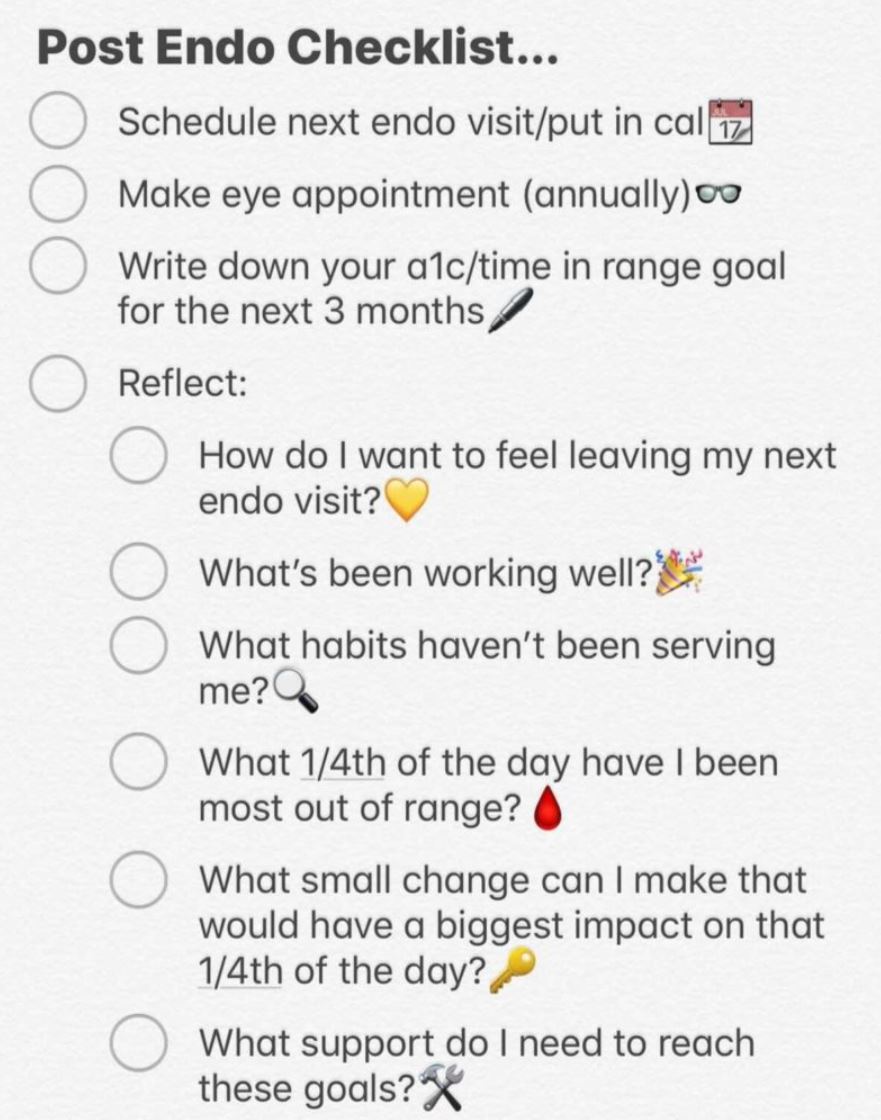881x1120 pixels.
Task: Mark 'What habits haven't been serving me?' complete
Action: tap(137, 646)
